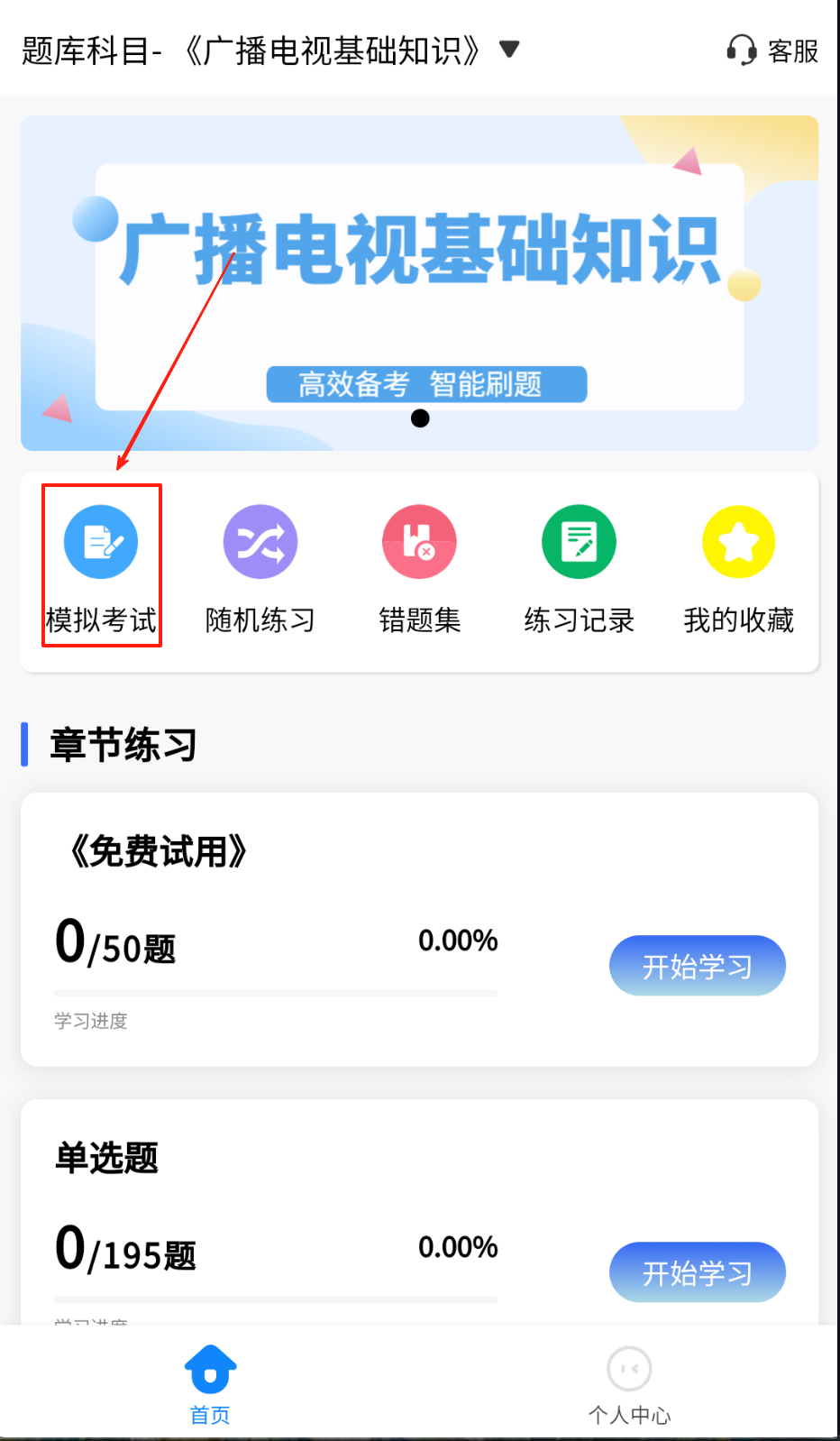Open the 广播电视基础知识 banner
Image resolution: width=840 pixels, height=1441 pixels.
tap(420, 283)
